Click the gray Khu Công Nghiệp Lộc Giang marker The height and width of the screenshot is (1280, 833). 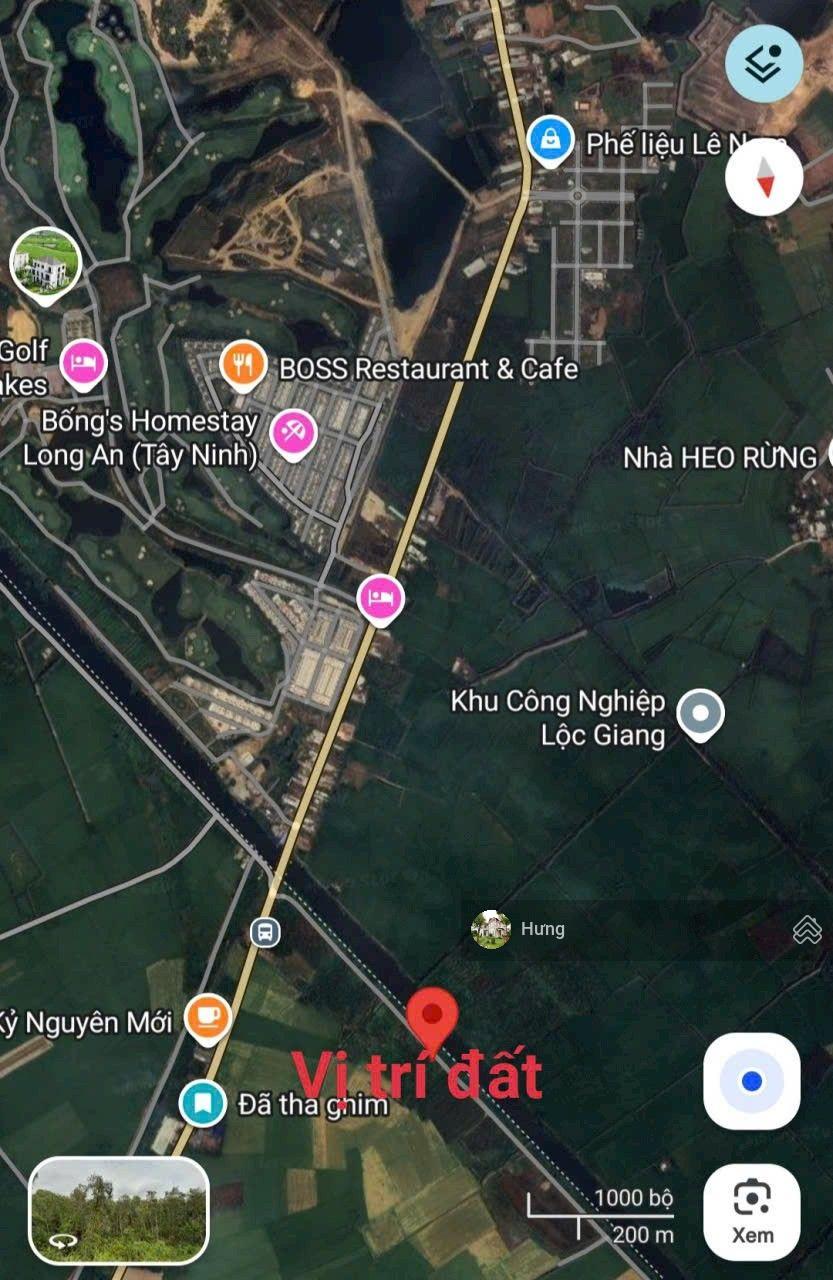tap(700, 714)
